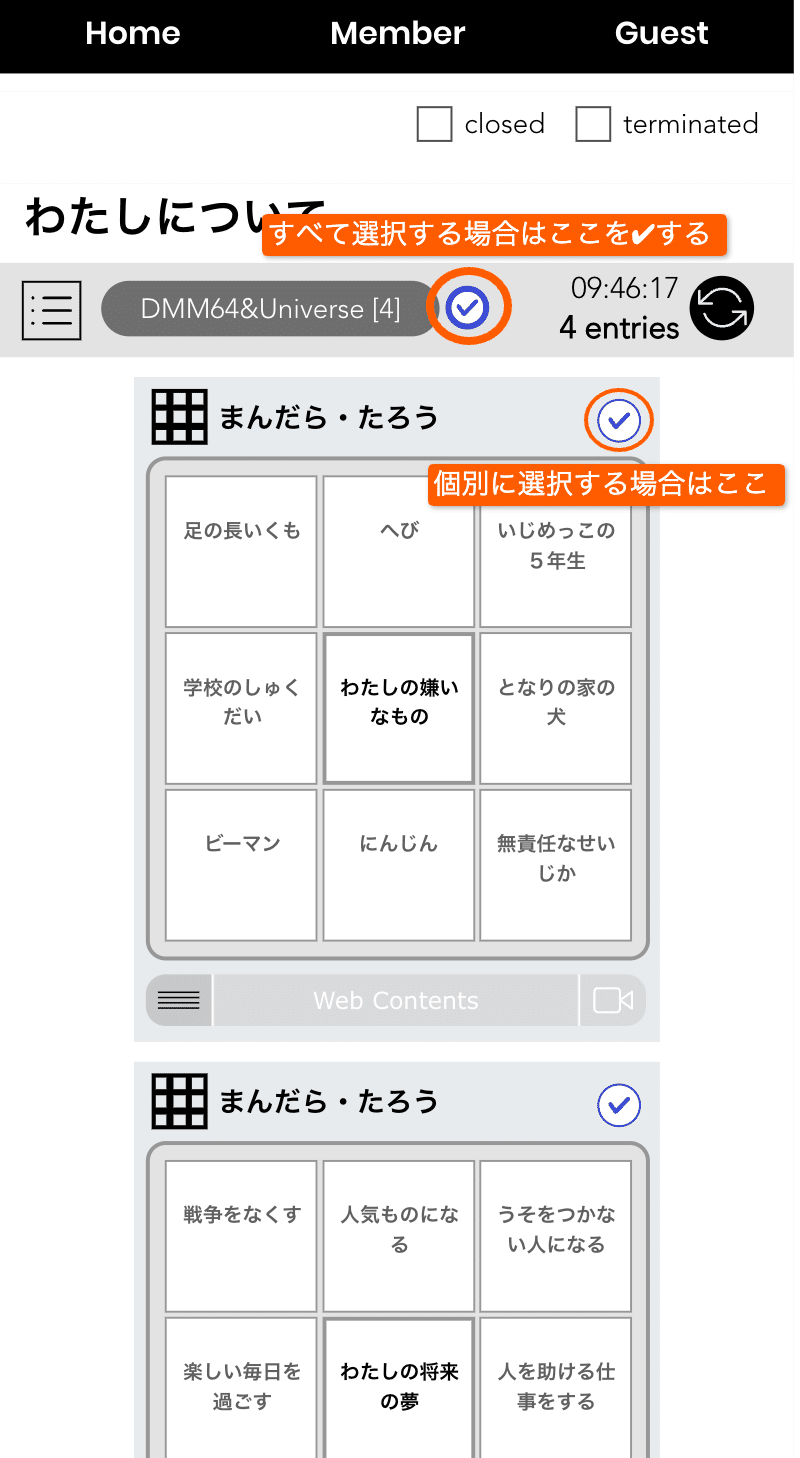This screenshot has width=800, height=1458.
Task: Switch to the Member tab
Action: click(398, 34)
